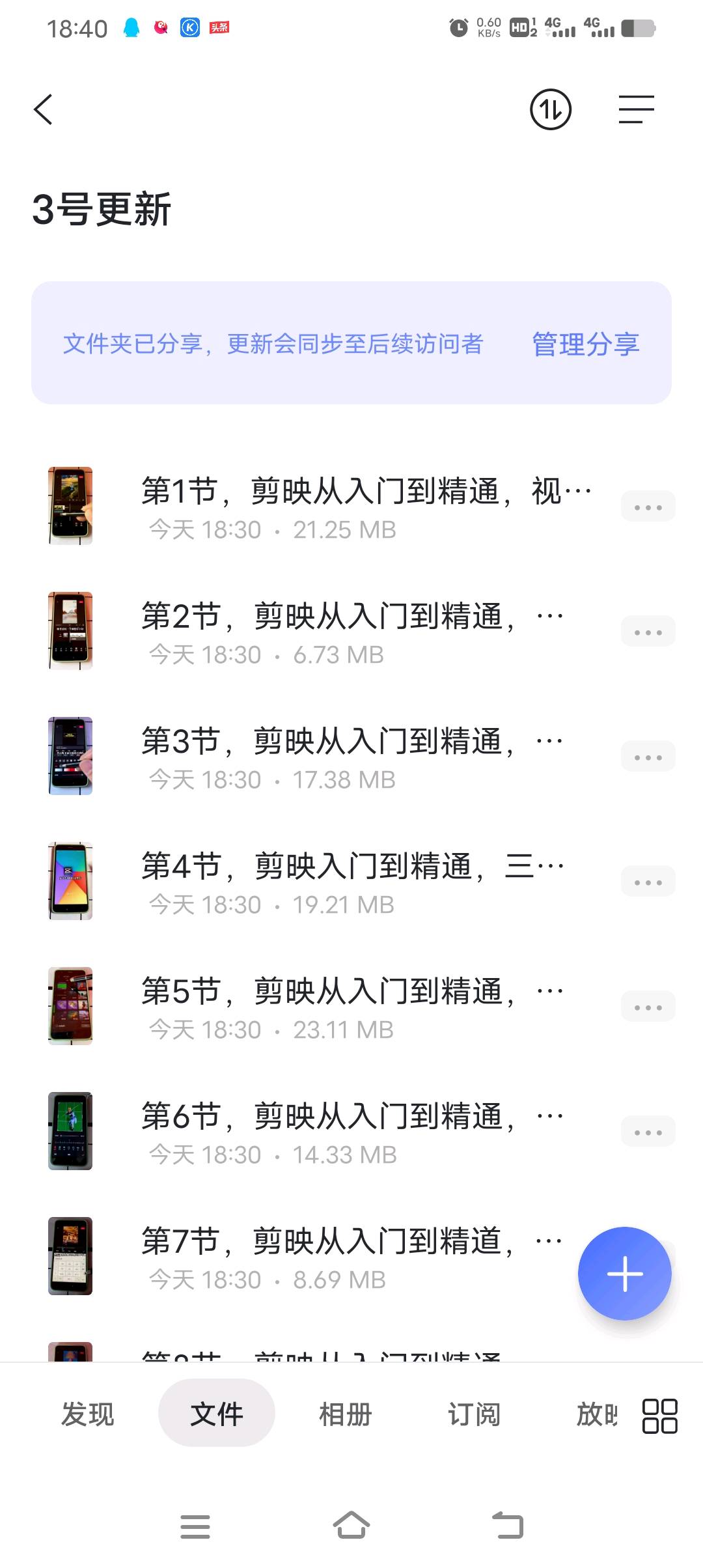This screenshot has width=703, height=1568.
Task: Tap 管理分享 to manage sharing
Action: click(585, 344)
